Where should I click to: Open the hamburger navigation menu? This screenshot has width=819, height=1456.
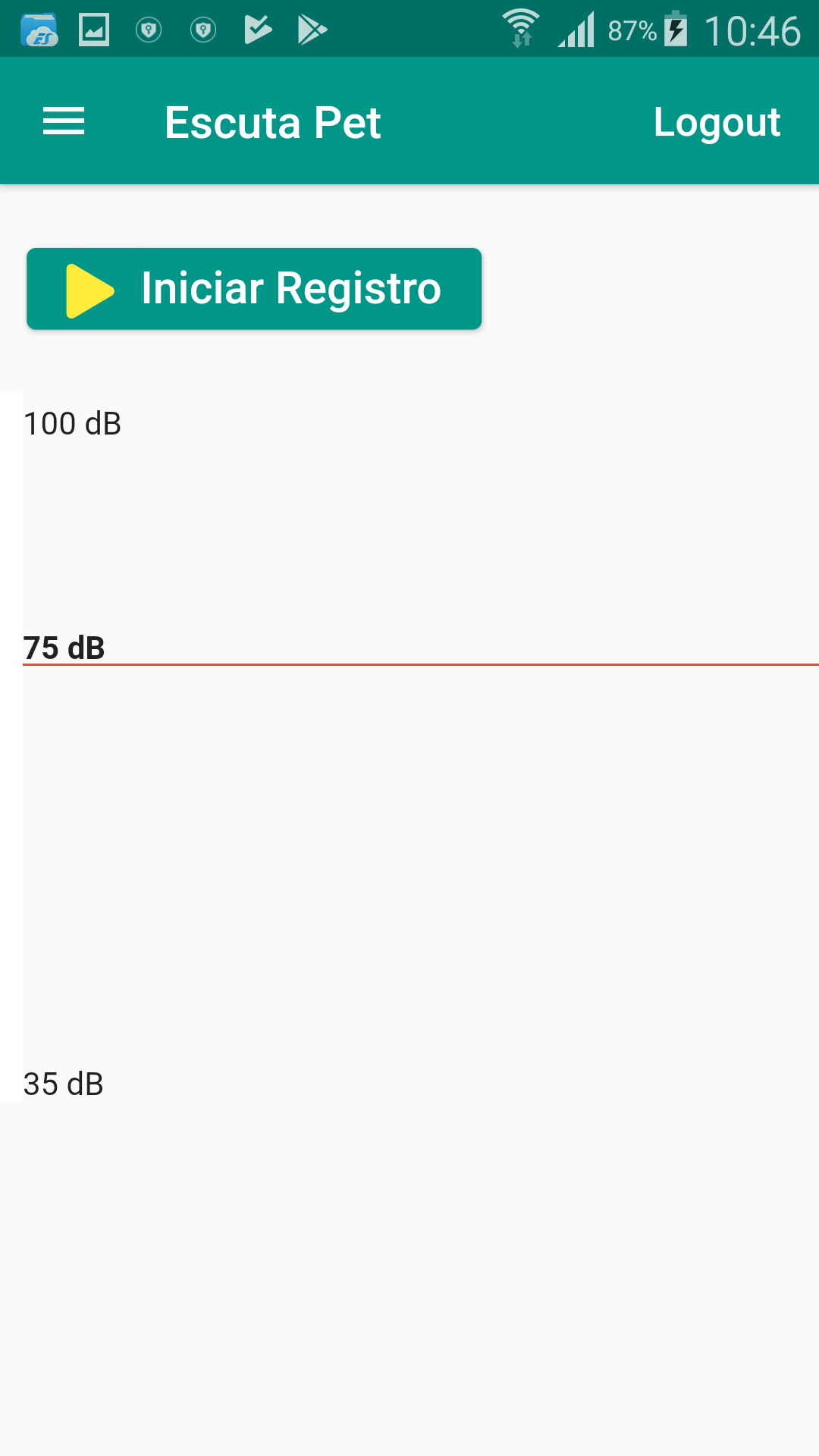click(x=64, y=121)
